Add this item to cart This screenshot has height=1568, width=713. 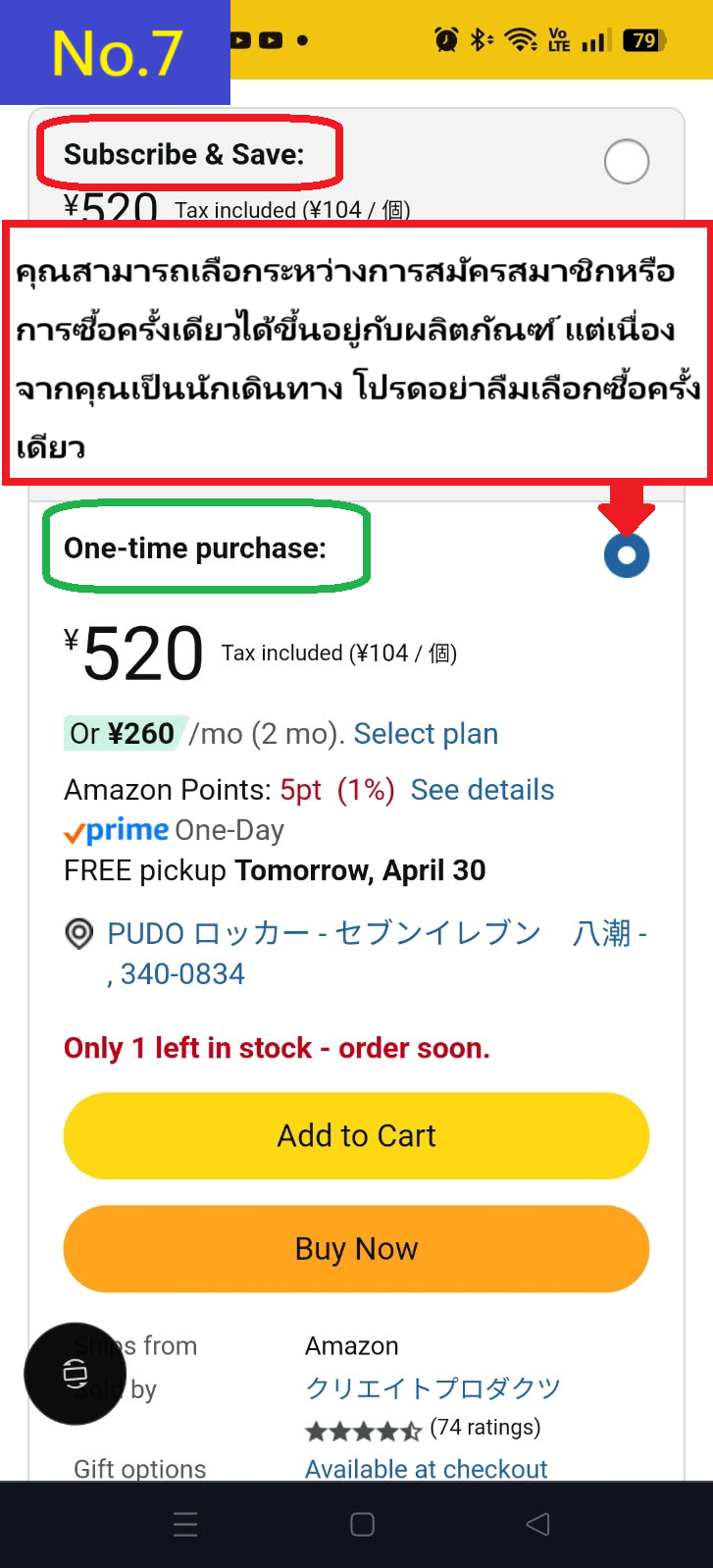[356, 1135]
